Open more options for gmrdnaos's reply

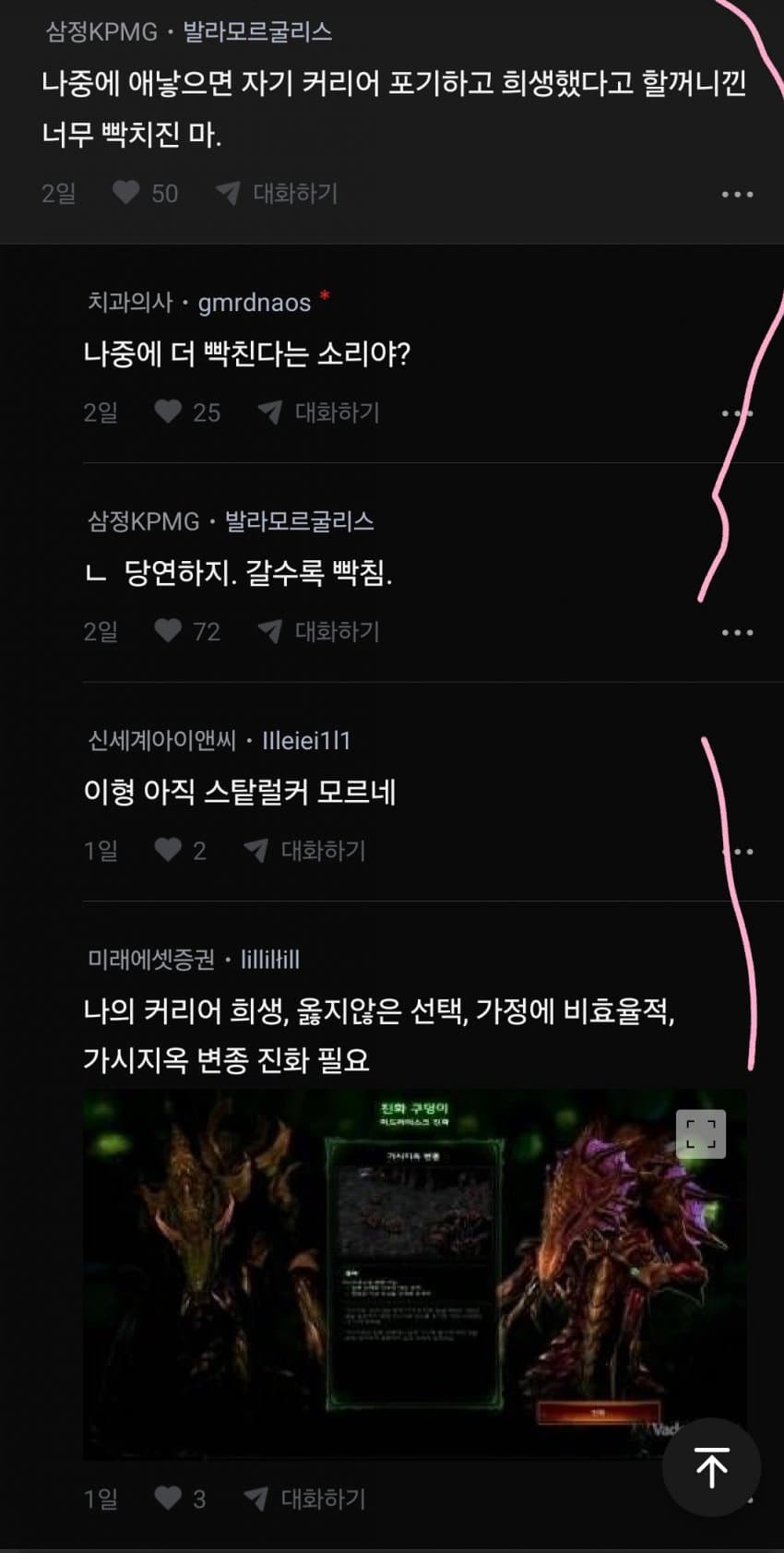tap(737, 413)
